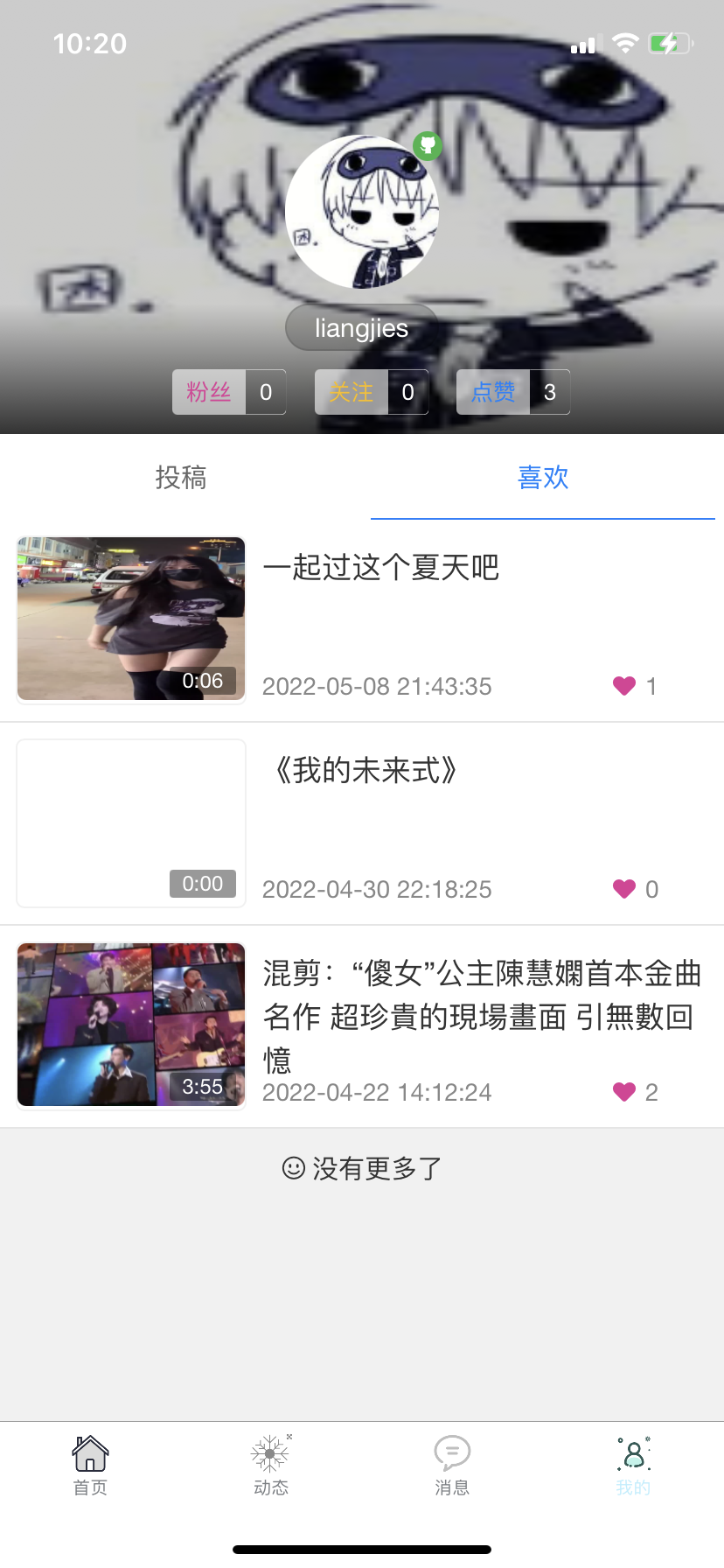The image size is (724, 1568).
Task: Open the profile avatar picture
Action: pos(361,213)
